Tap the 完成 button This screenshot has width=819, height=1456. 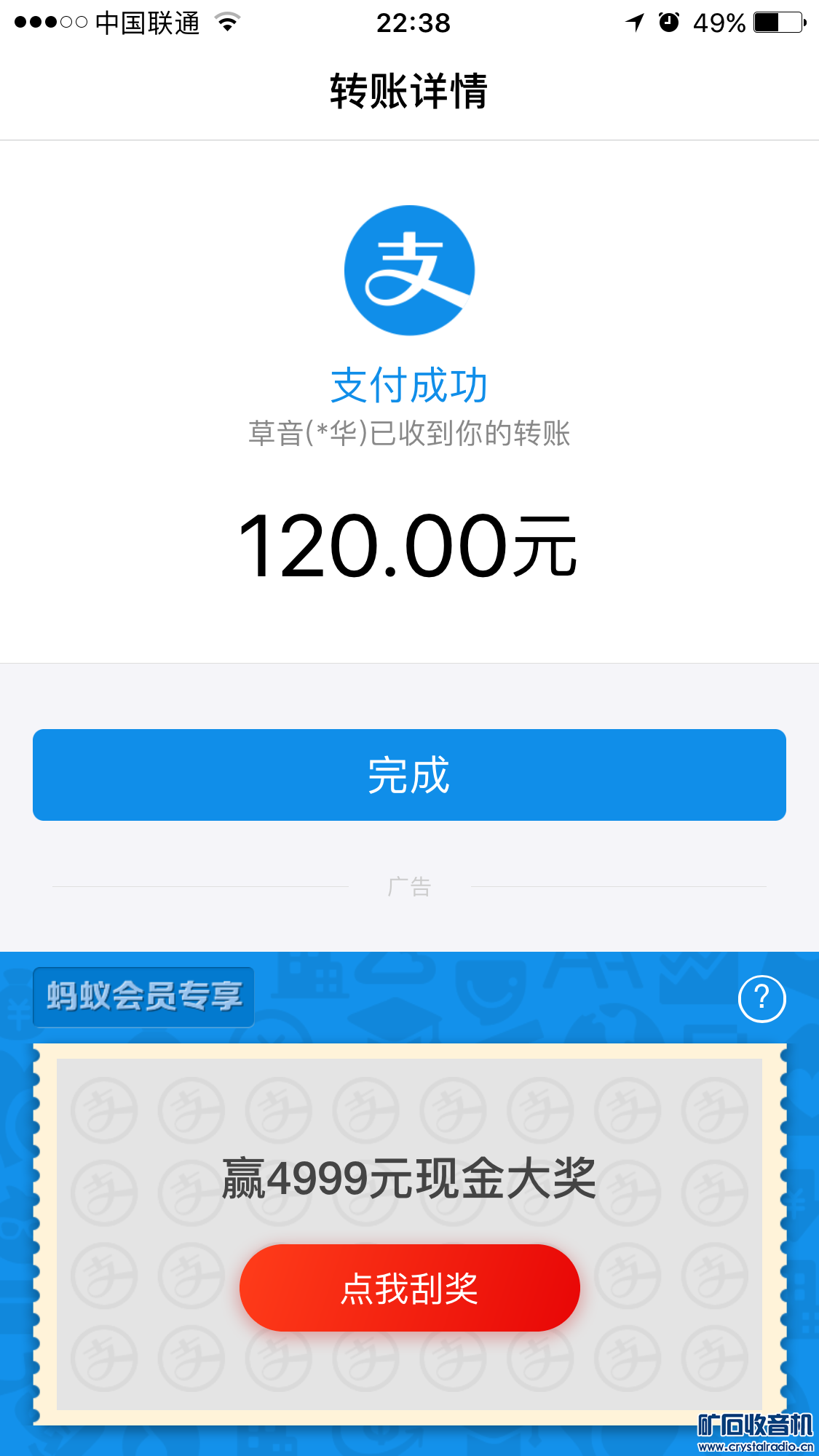(x=409, y=775)
